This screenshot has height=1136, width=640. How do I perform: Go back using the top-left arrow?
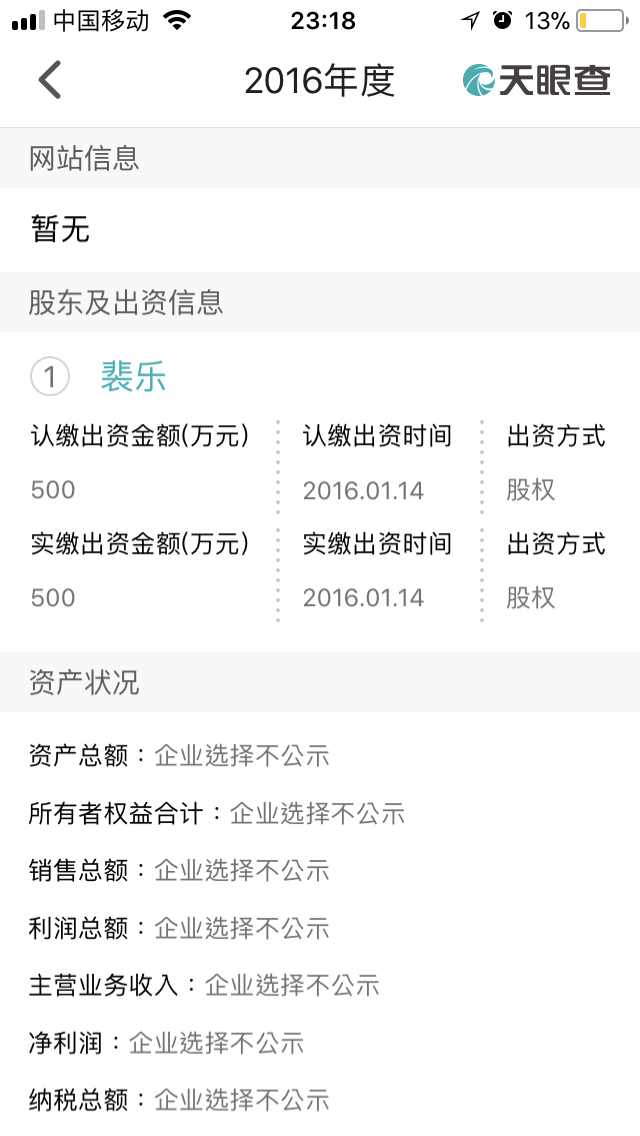pyautogui.click(x=50, y=80)
